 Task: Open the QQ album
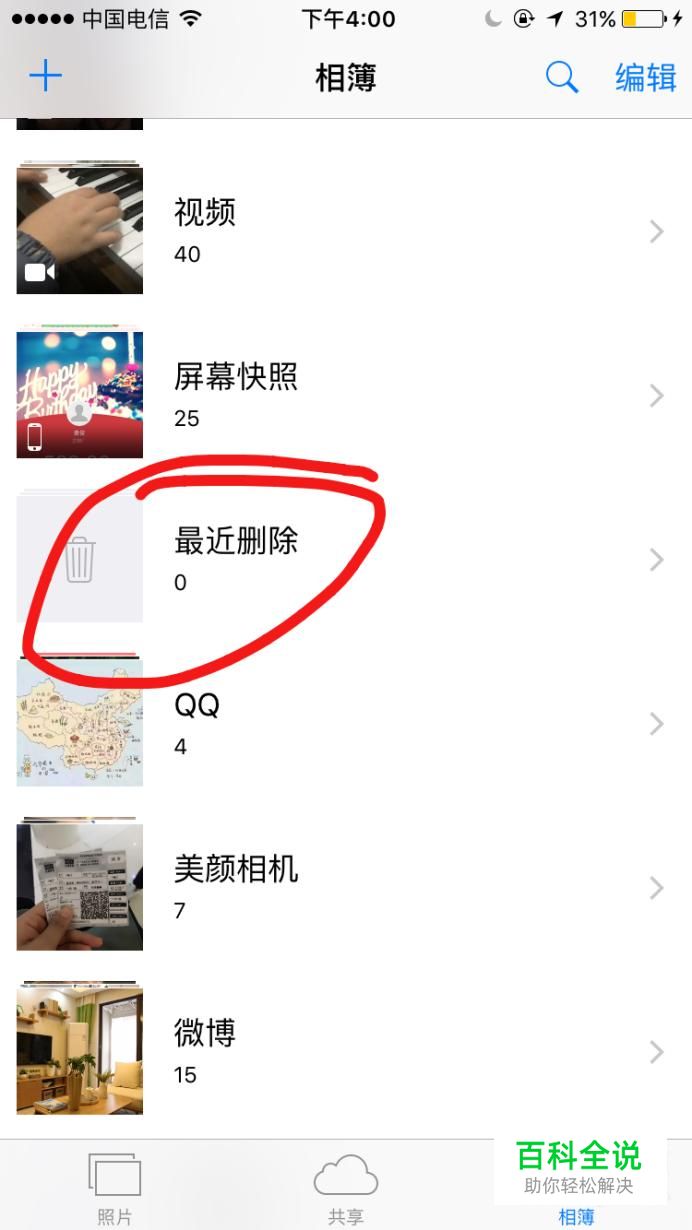point(346,723)
